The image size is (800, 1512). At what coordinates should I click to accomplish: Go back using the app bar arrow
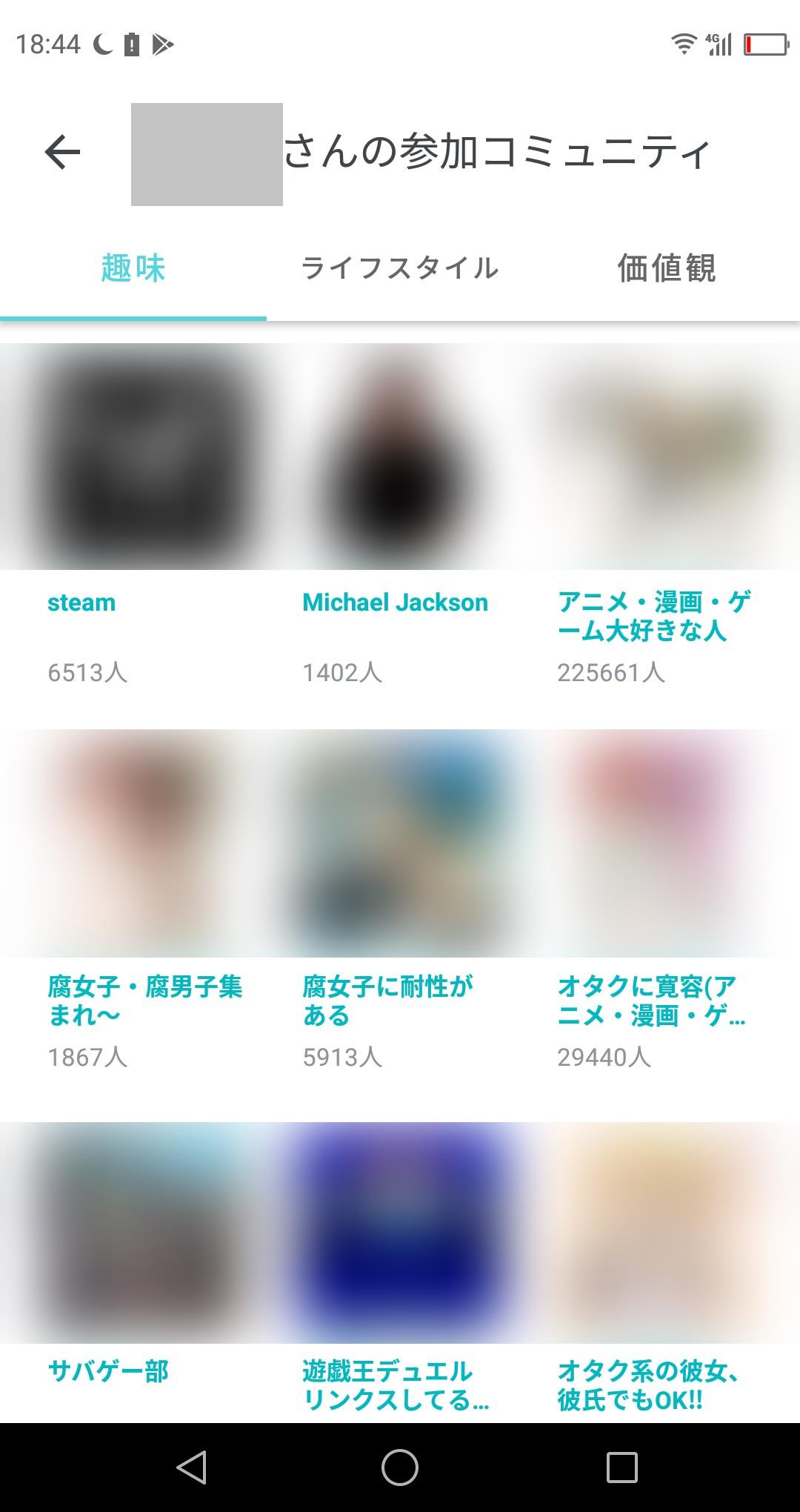(62, 153)
